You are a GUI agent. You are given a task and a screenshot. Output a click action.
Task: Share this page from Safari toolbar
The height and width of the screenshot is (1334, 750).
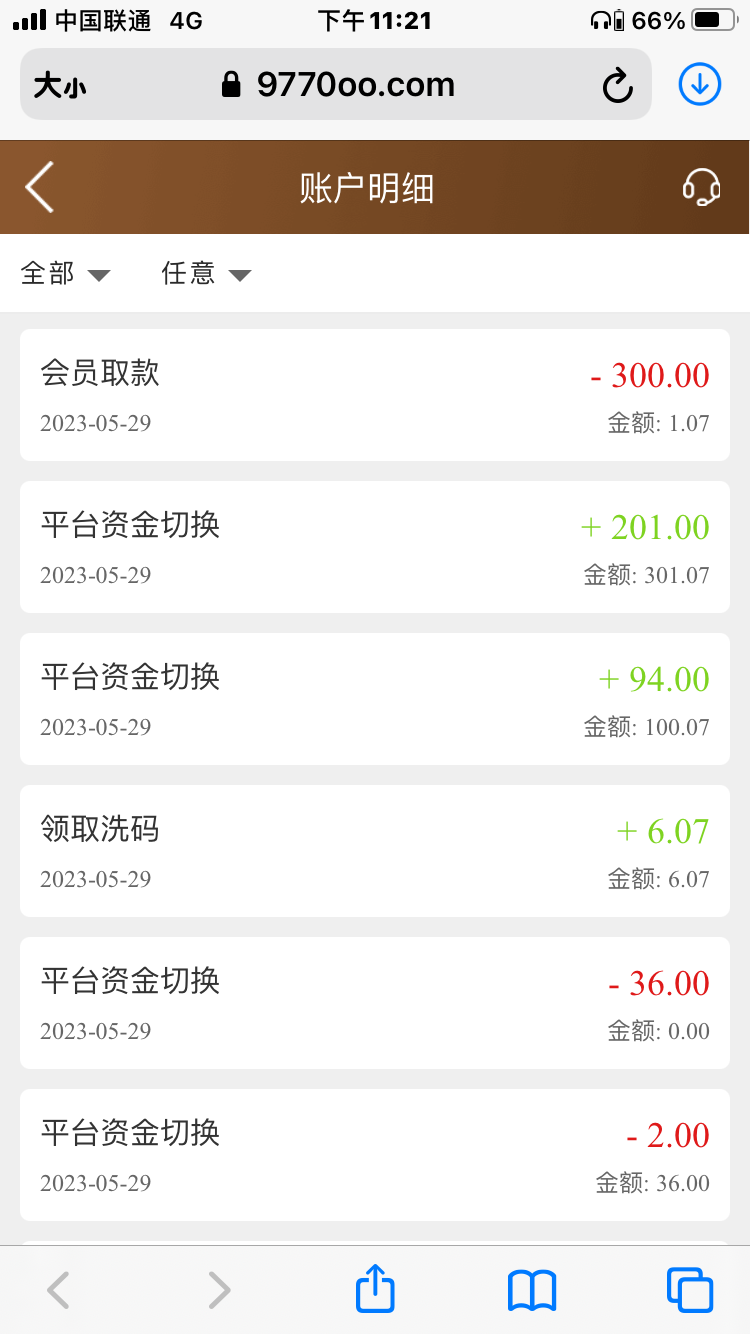click(375, 1290)
